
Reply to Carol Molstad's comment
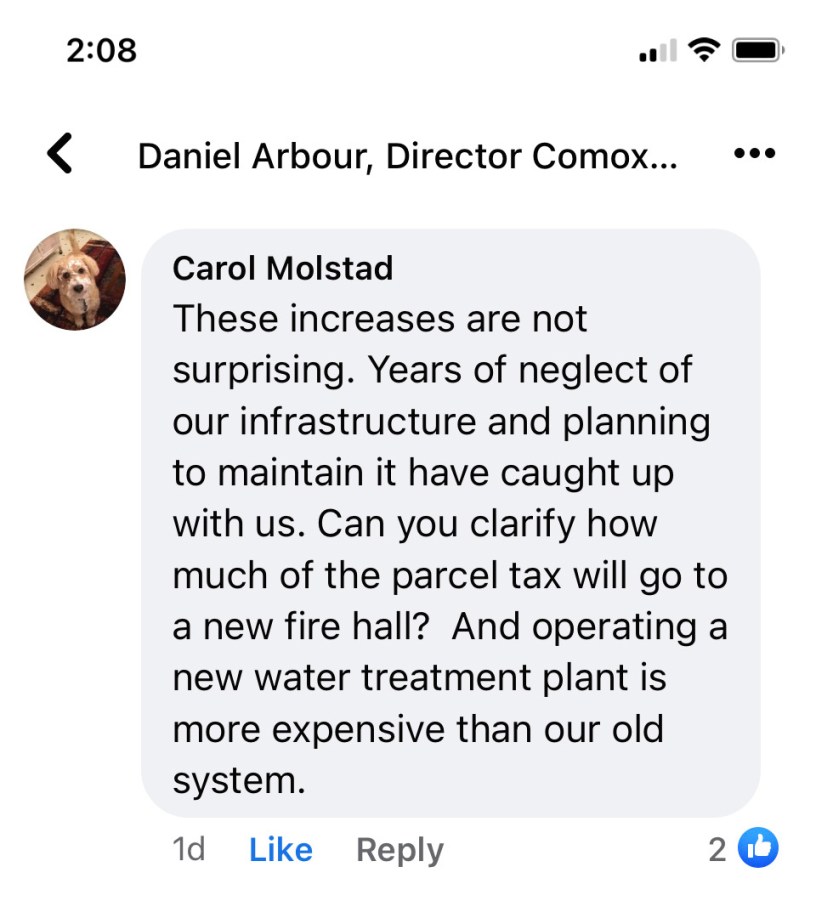(x=399, y=850)
